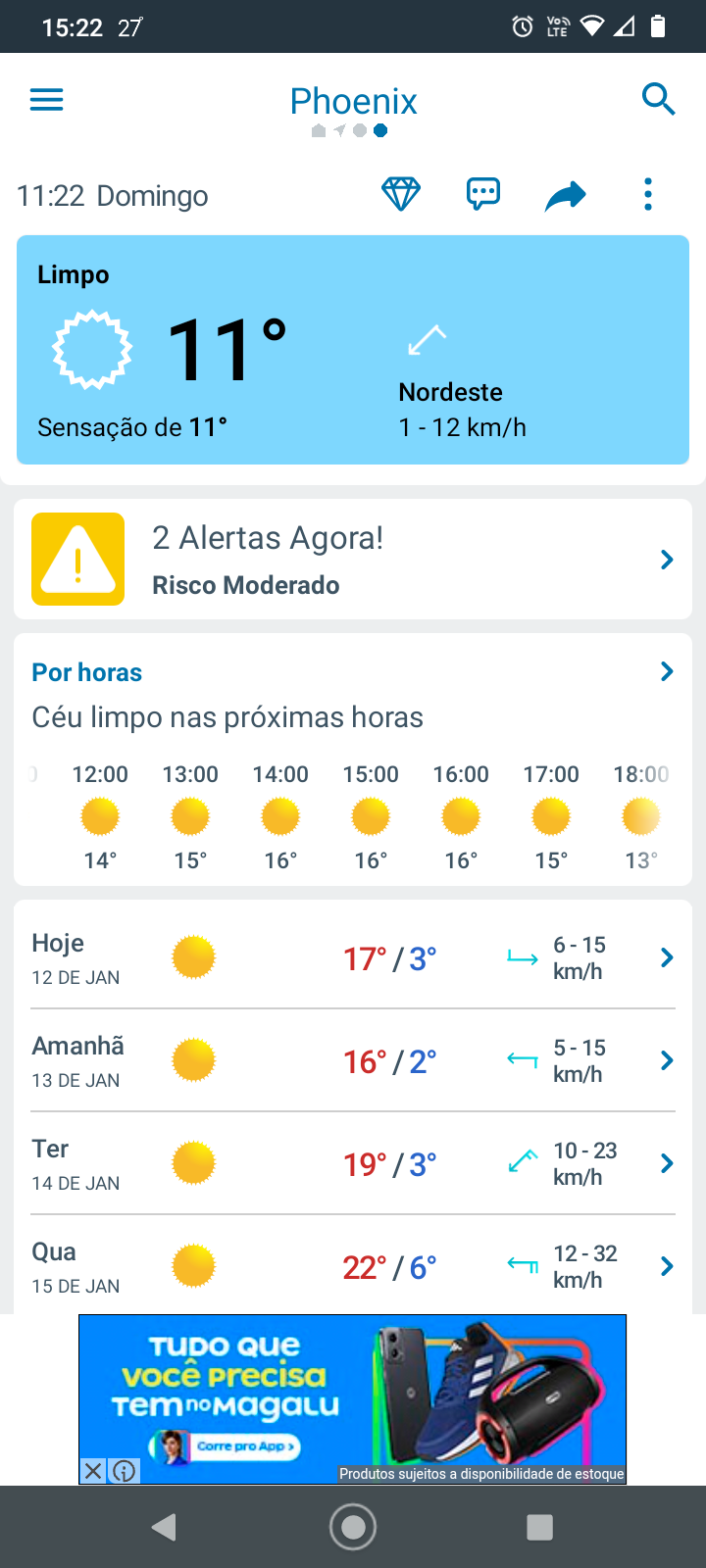The width and height of the screenshot is (706, 1568).
Task: Share the Phoenix forecast
Action: pos(566,196)
